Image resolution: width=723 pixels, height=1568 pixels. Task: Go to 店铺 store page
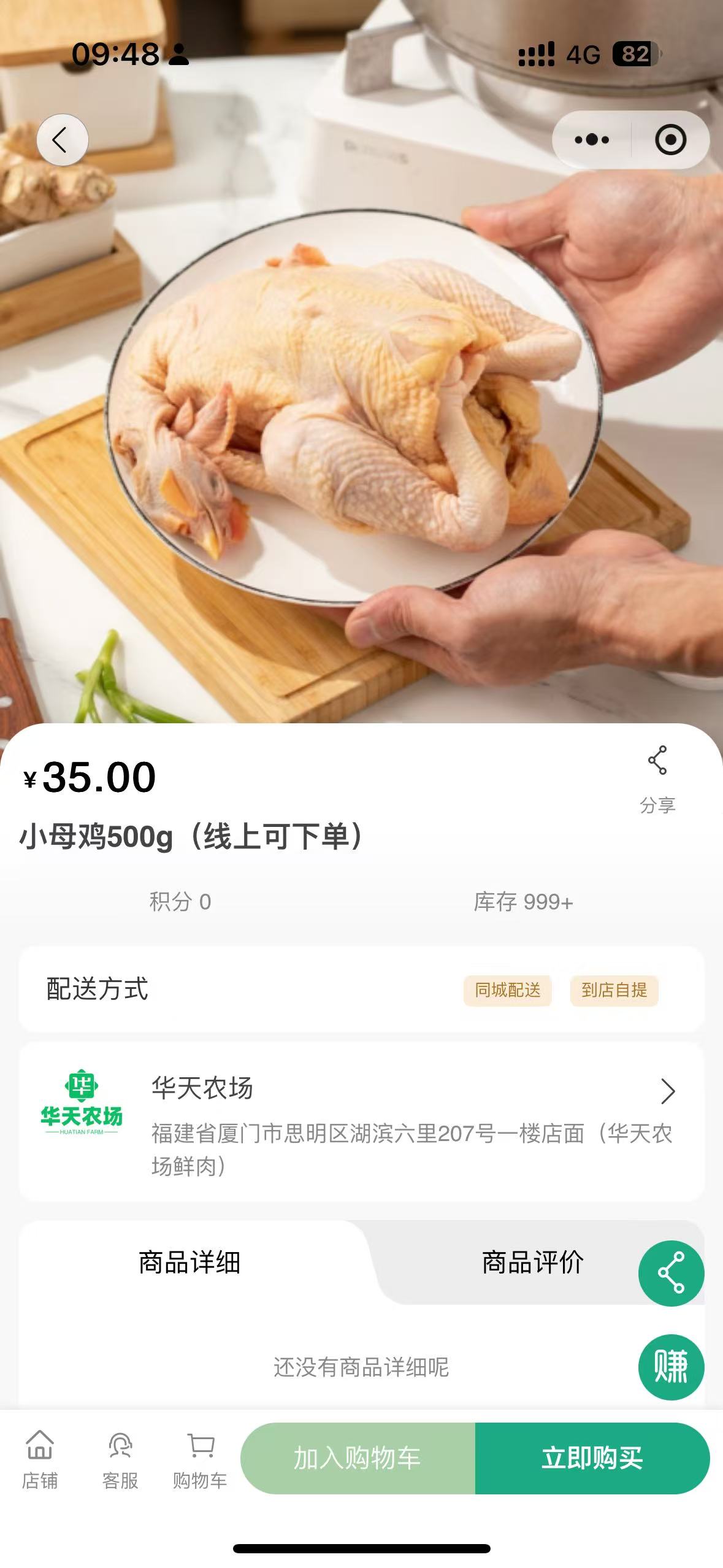[x=40, y=1460]
